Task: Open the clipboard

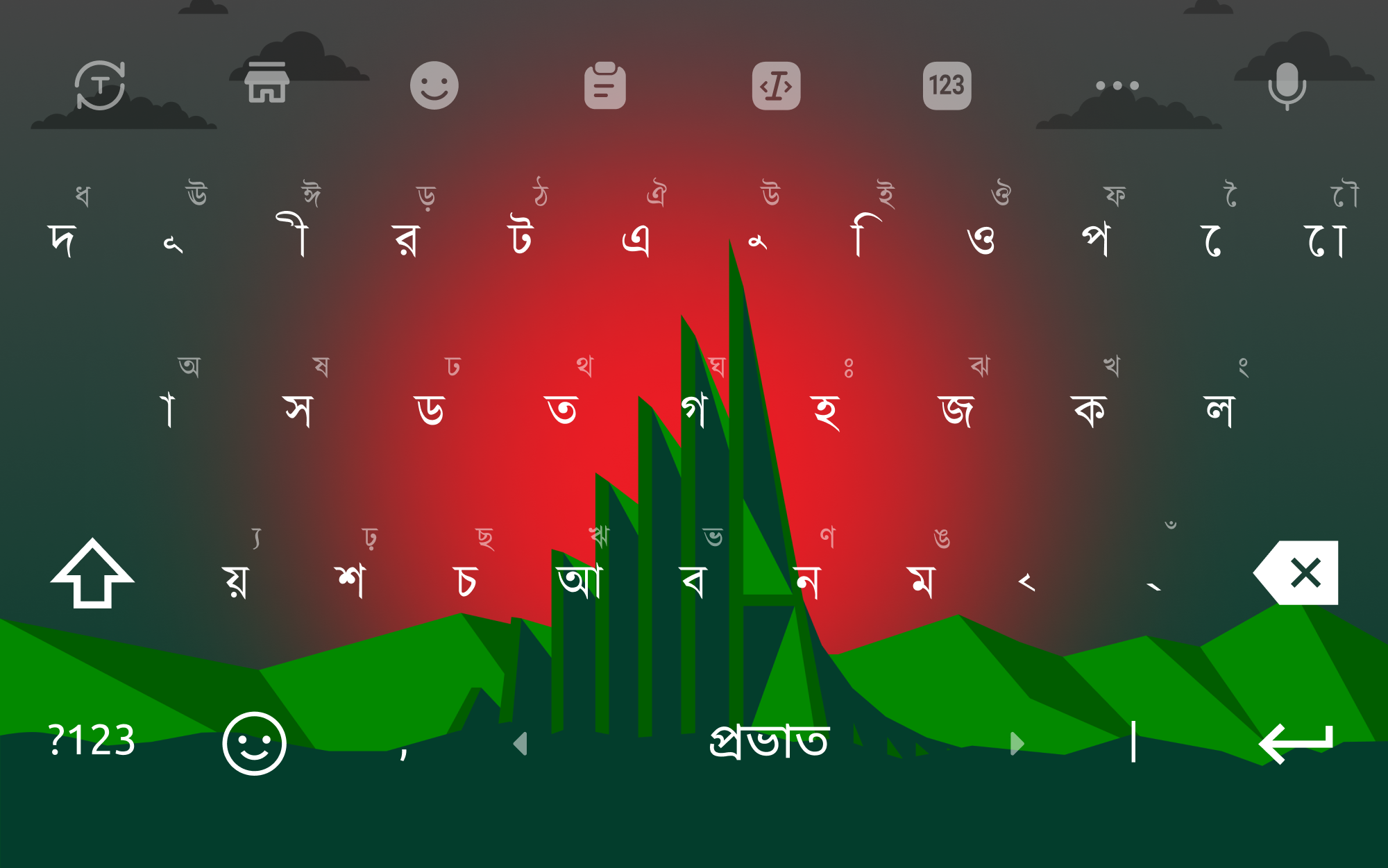Action: (x=605, y=86)
